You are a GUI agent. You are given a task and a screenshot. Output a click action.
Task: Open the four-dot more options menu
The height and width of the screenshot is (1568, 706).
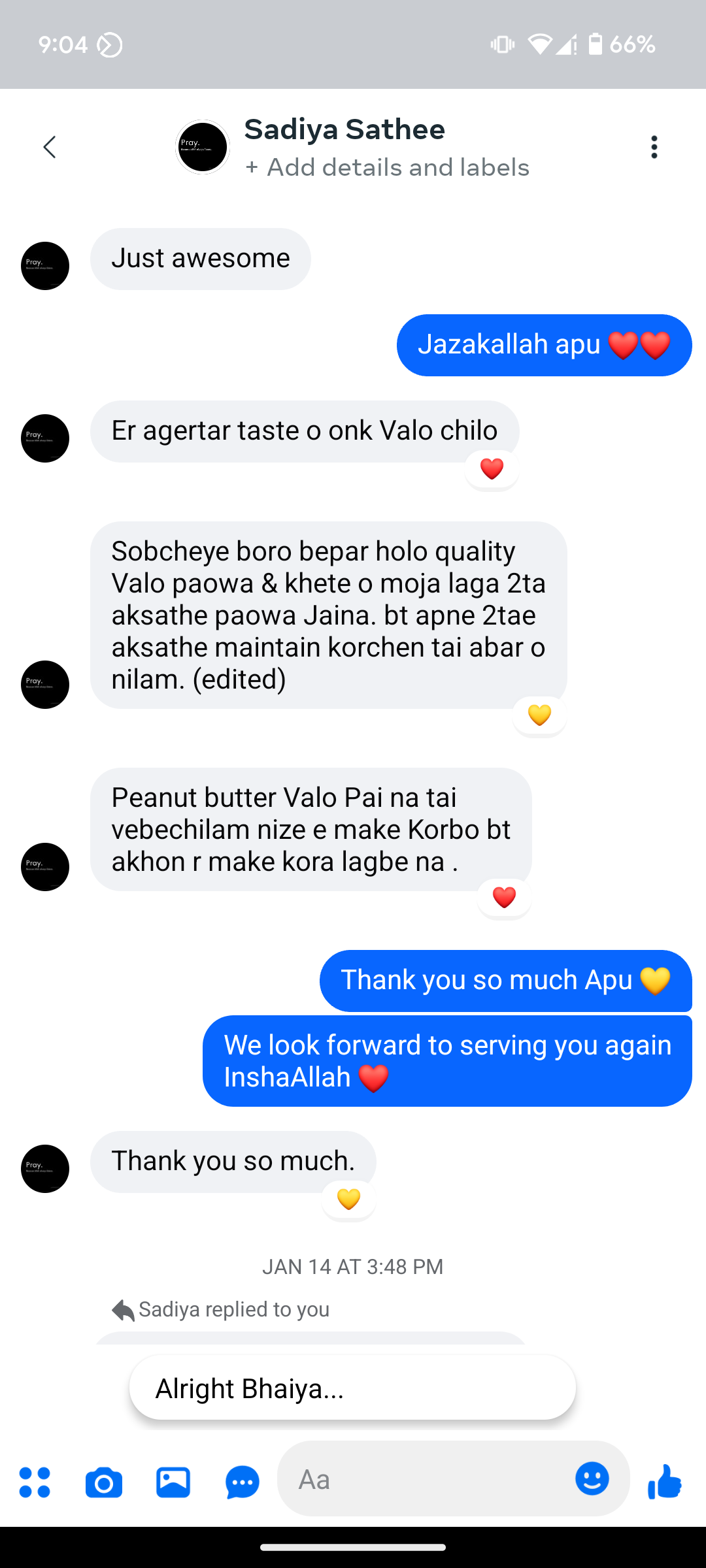pyautogui.click(x=35, y=1482)
